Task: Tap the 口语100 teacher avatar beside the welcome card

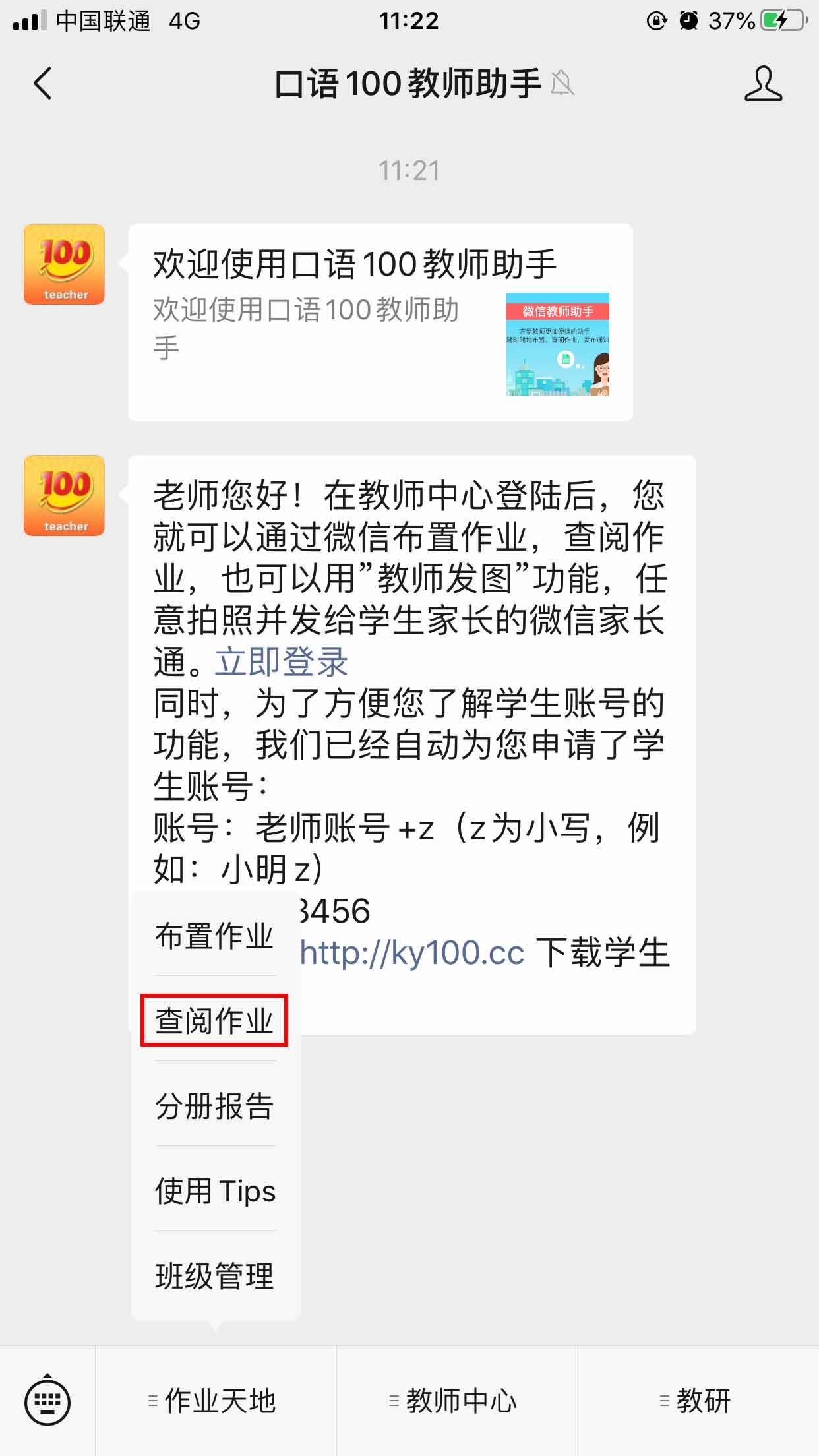Action: pos(64,264)
